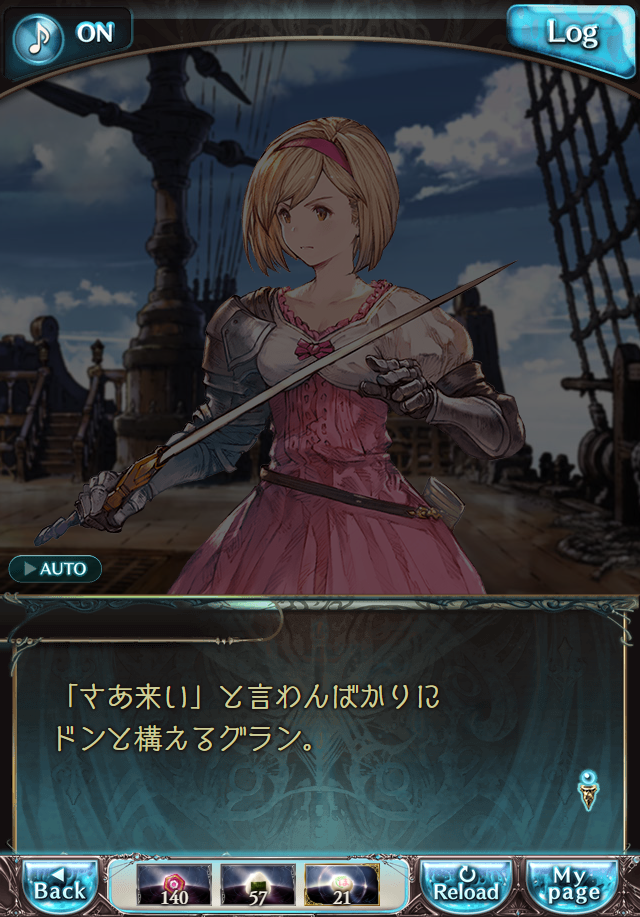
Task: Open the item showing 140
Action: (173, 885)
